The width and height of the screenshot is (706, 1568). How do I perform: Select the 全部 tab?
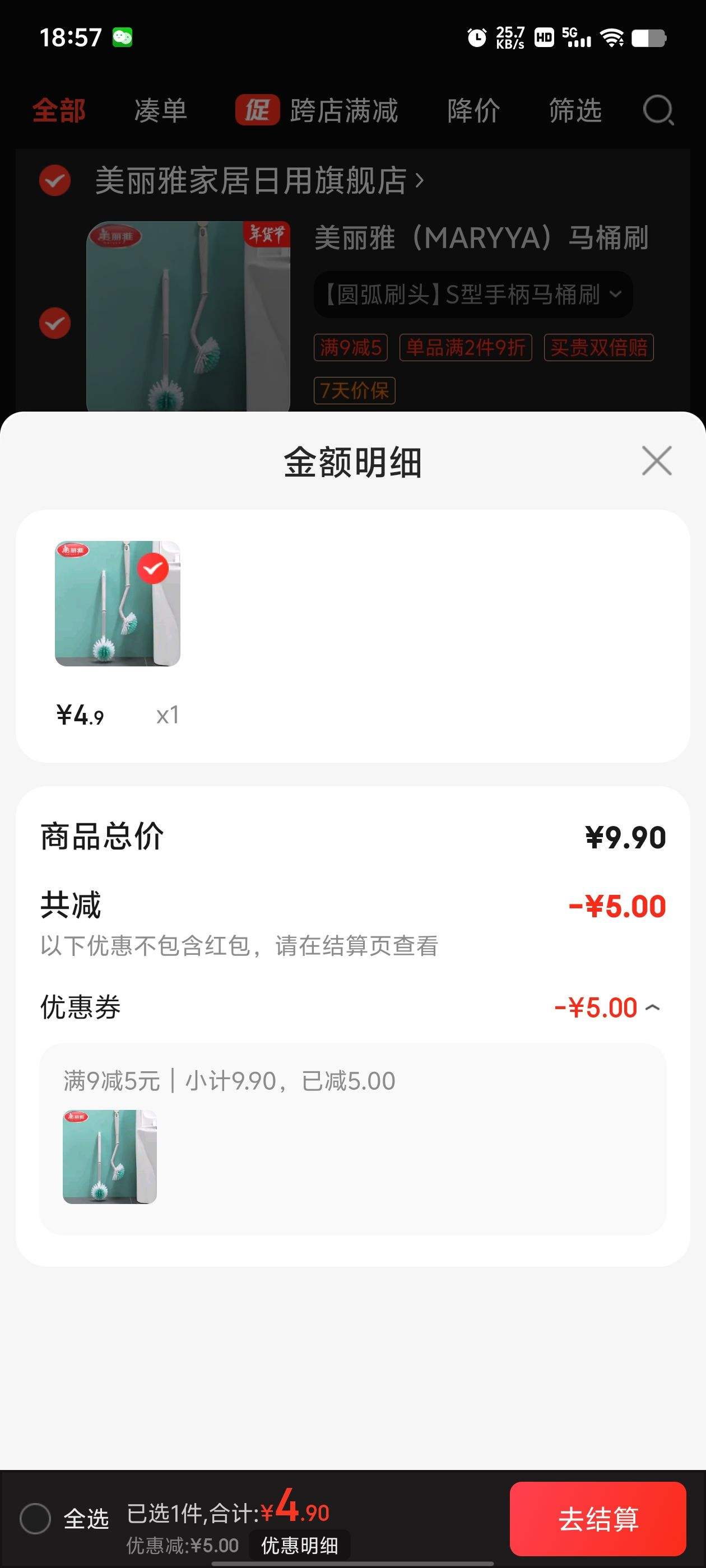pos(59,111)
